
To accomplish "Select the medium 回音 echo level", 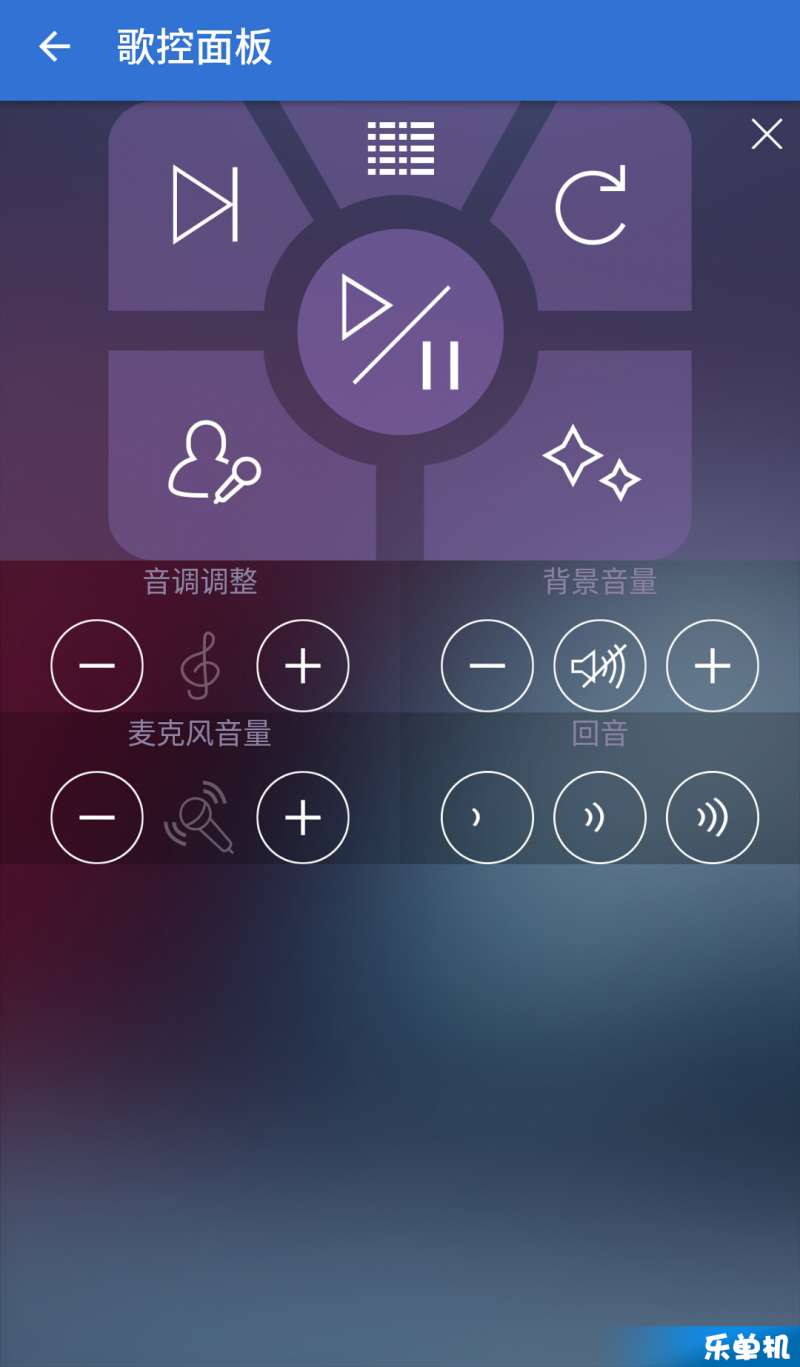I will pos(600,818).
